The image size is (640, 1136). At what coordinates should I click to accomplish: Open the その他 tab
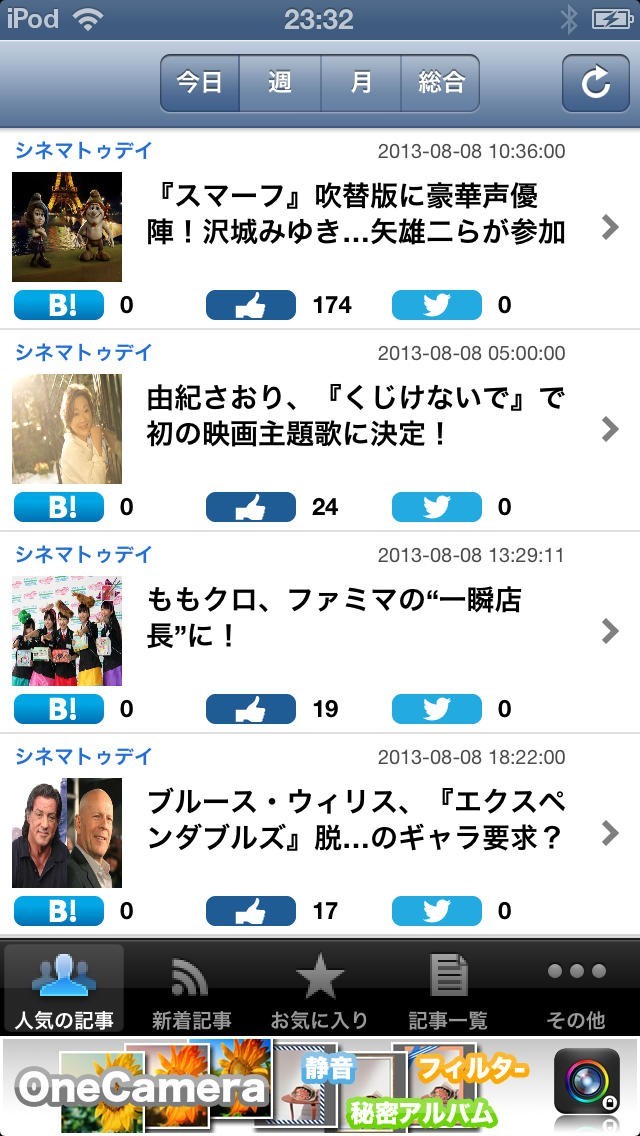[x=576, y=990]
